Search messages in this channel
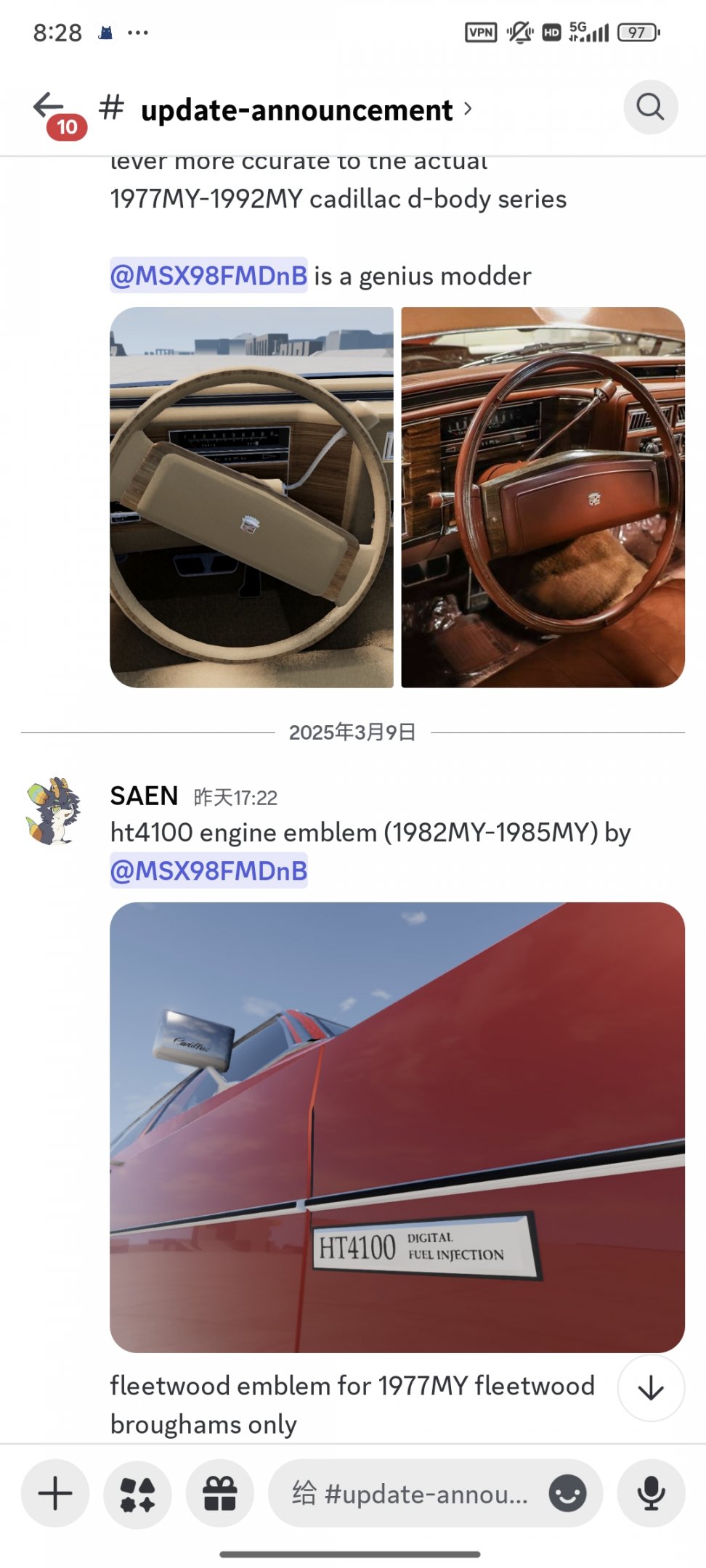This screenshot has height=1568, width=706. [x=650, y=107]
